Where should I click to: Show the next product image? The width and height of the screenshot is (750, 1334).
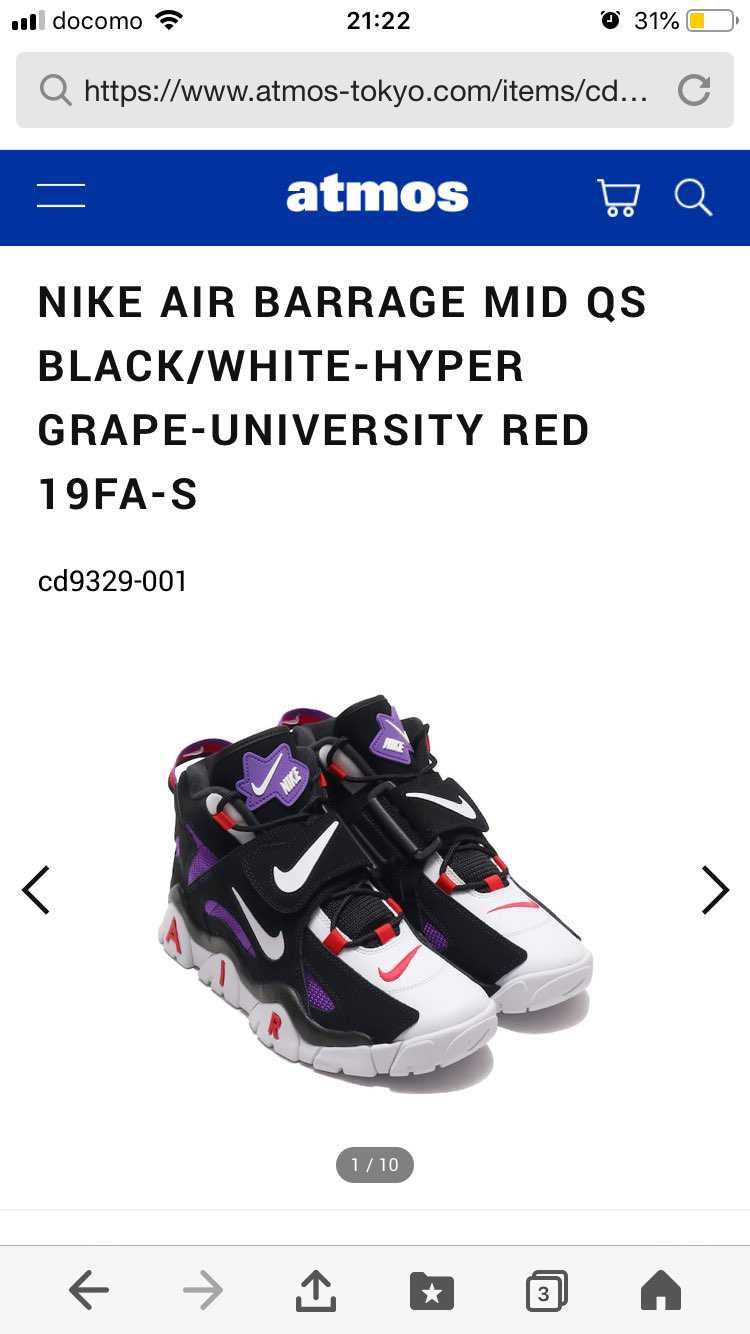tap(714, 890)
